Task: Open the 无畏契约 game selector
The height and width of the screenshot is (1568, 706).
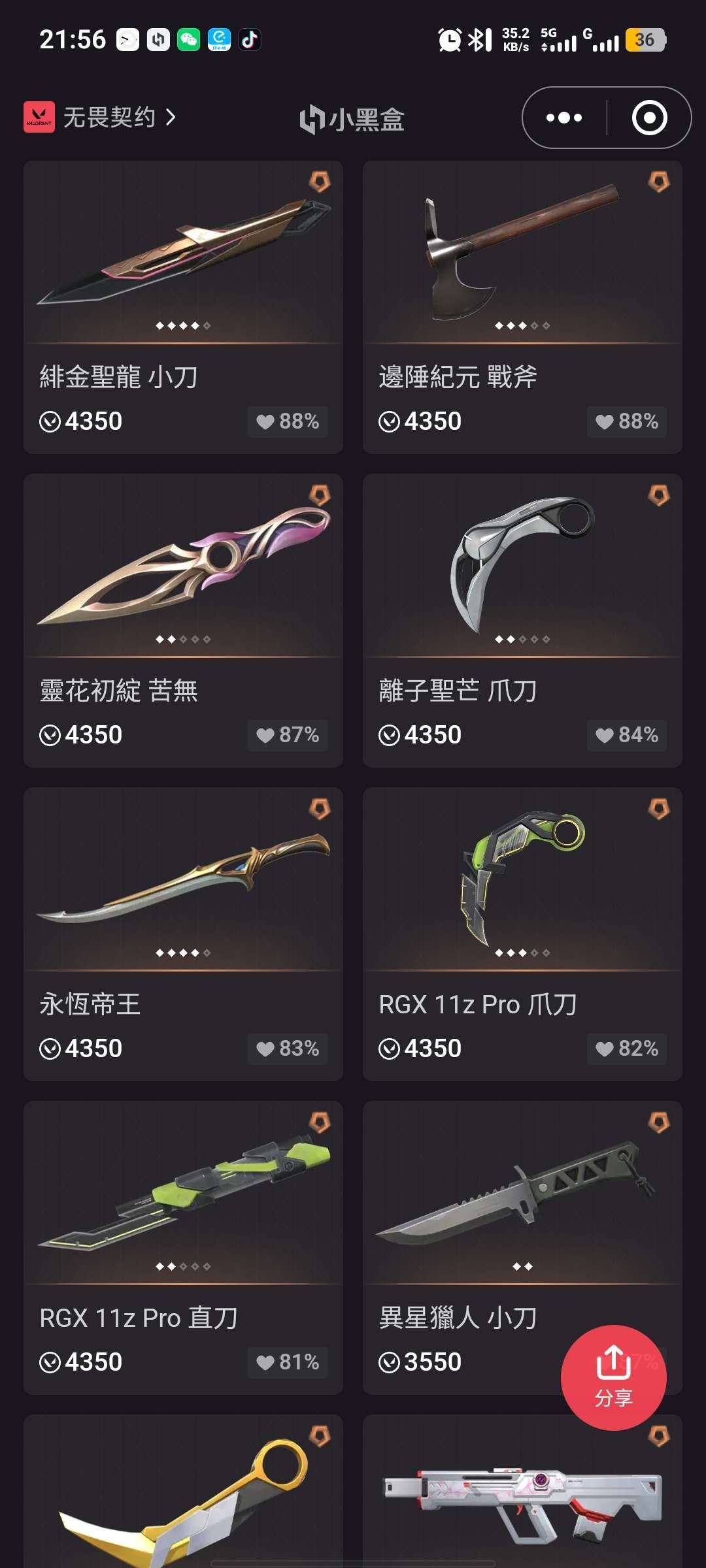Action: click(101, 118)
